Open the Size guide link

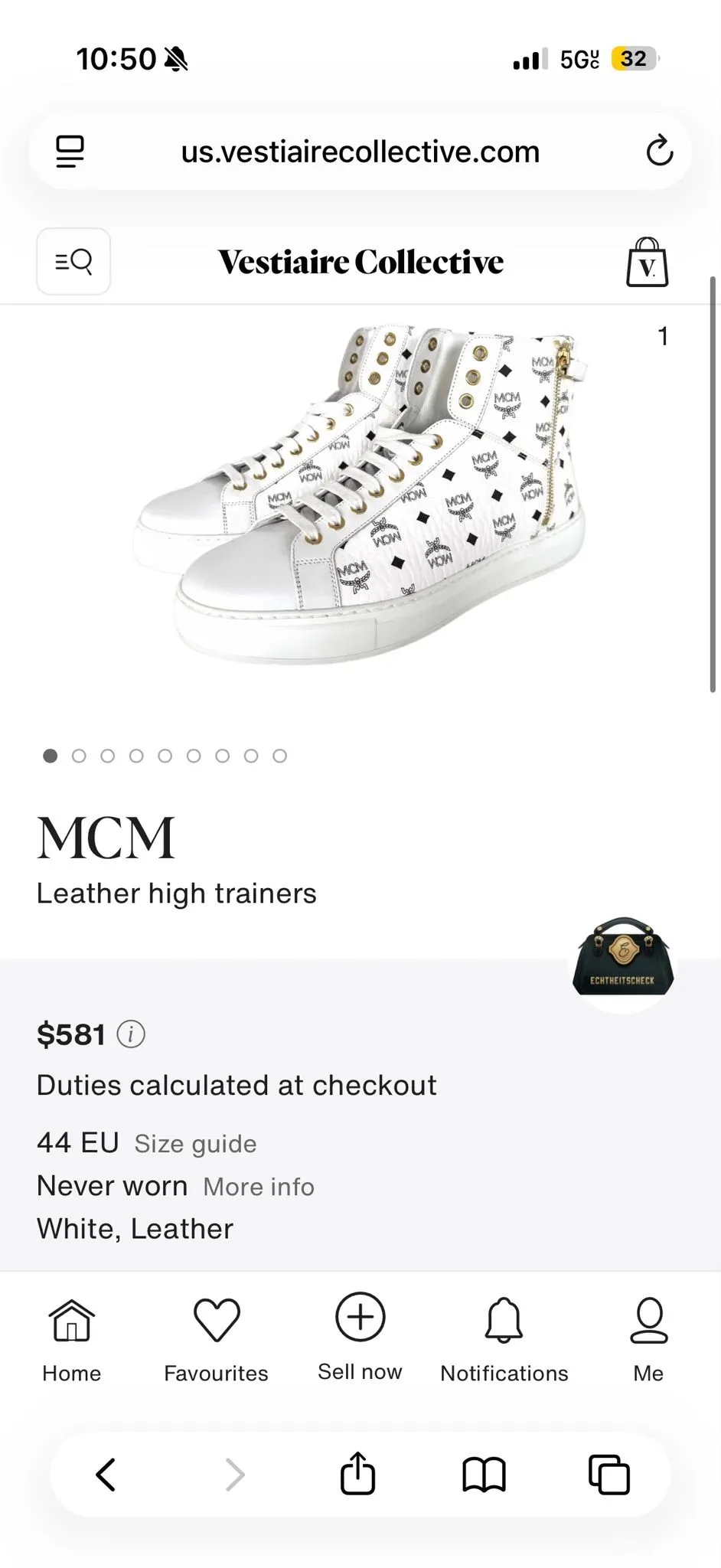pyautogui.click(x=195, y=1143)
